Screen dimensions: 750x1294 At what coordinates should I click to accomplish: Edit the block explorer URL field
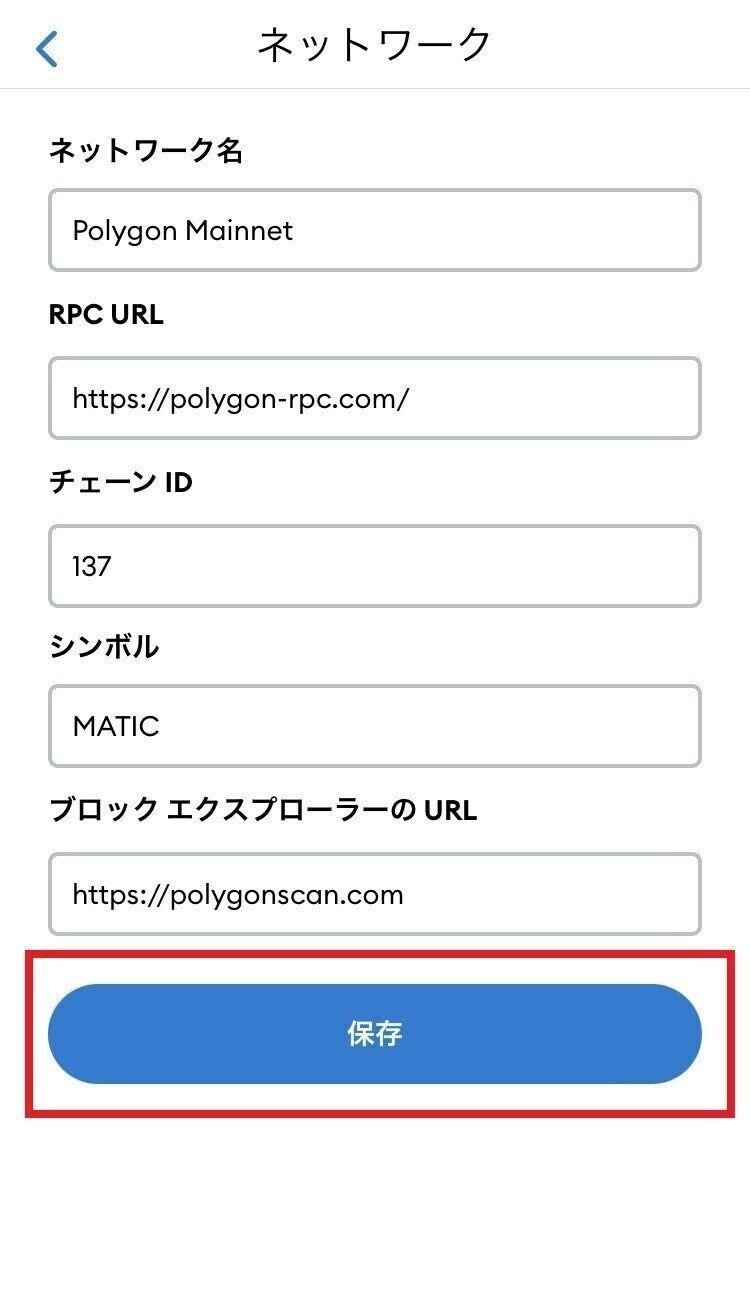(375, 894)
